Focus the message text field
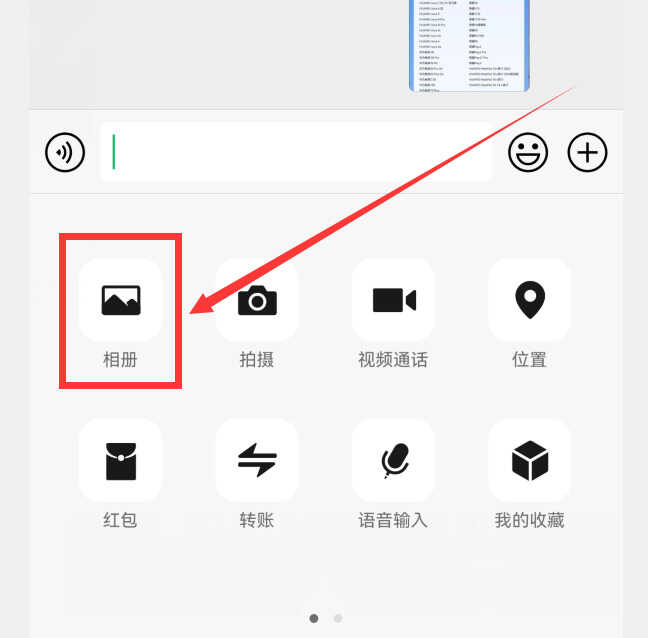Image resolution: width=648 pixels, height=638 pixels. (296, 153)
